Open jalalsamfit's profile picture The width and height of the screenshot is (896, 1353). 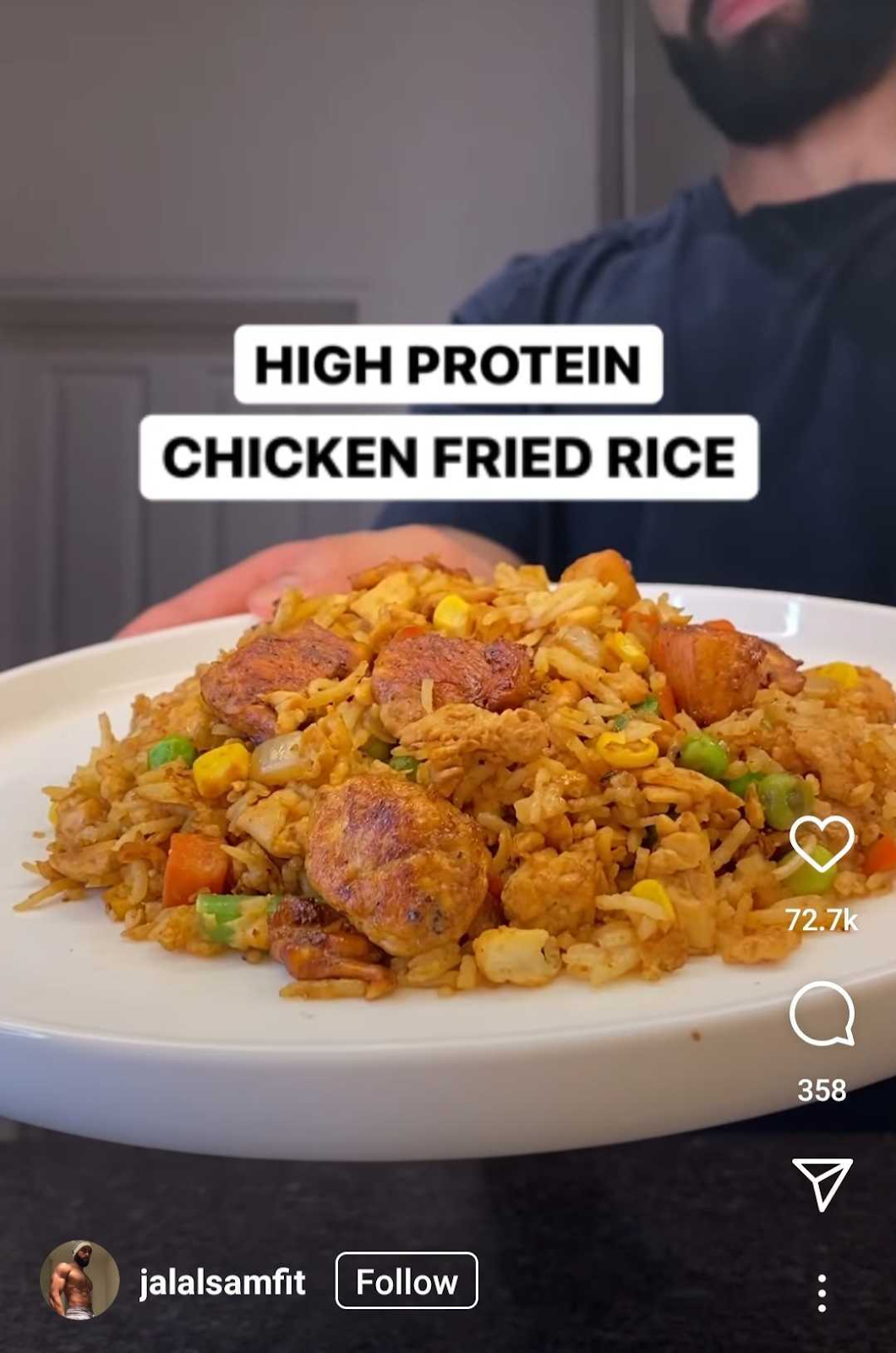pyautogui.click(x=79, y=1280)
